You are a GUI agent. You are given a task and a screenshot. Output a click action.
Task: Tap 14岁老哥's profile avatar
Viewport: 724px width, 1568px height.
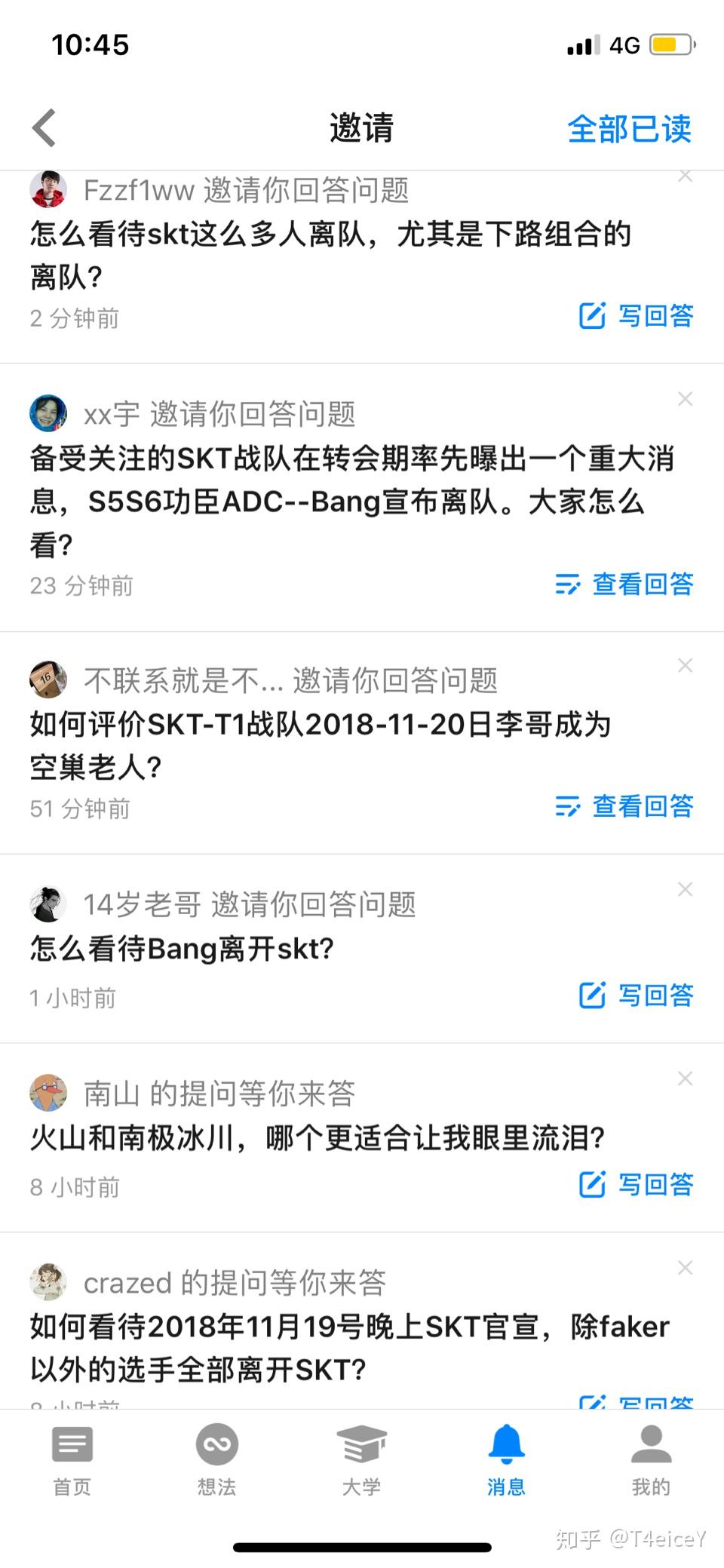click(x=48, y=904)
